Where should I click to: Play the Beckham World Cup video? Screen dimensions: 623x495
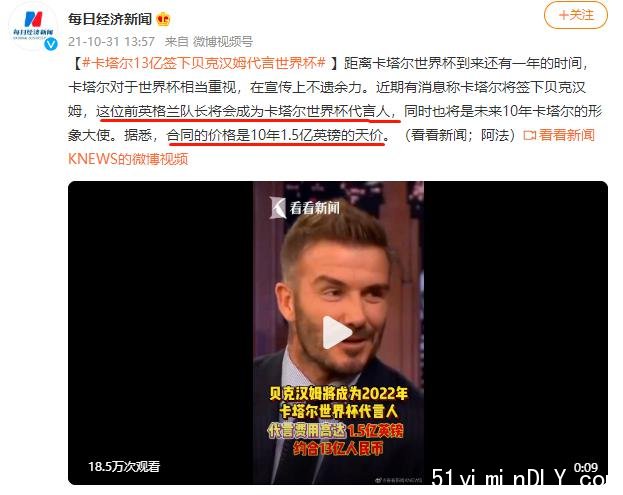(x=337, y=333)
